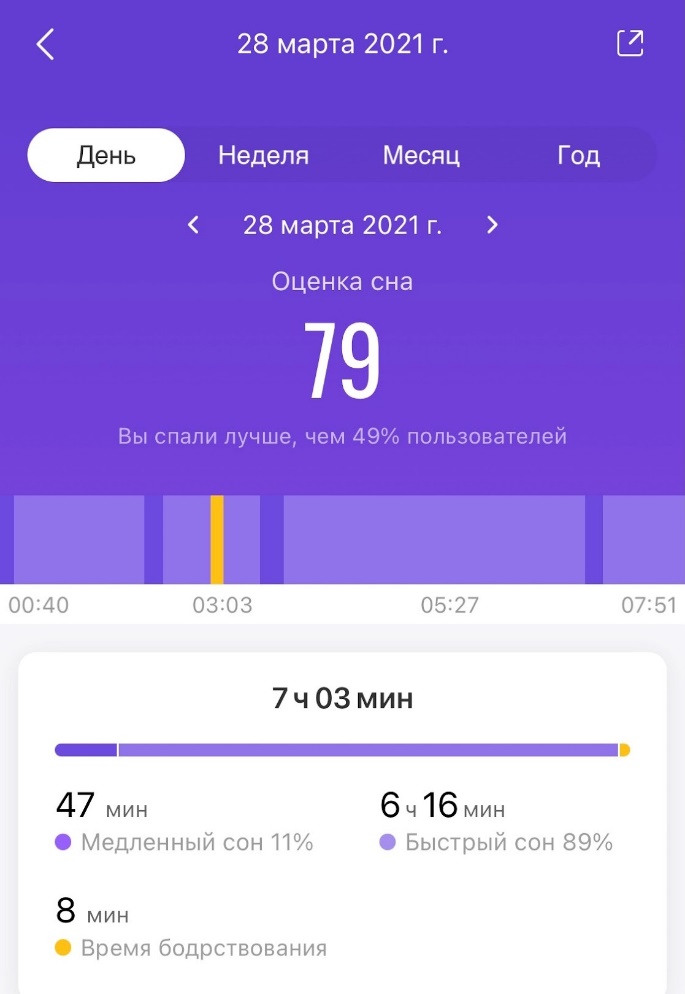
Task: Go to the previous day
Action: (194, 225)
